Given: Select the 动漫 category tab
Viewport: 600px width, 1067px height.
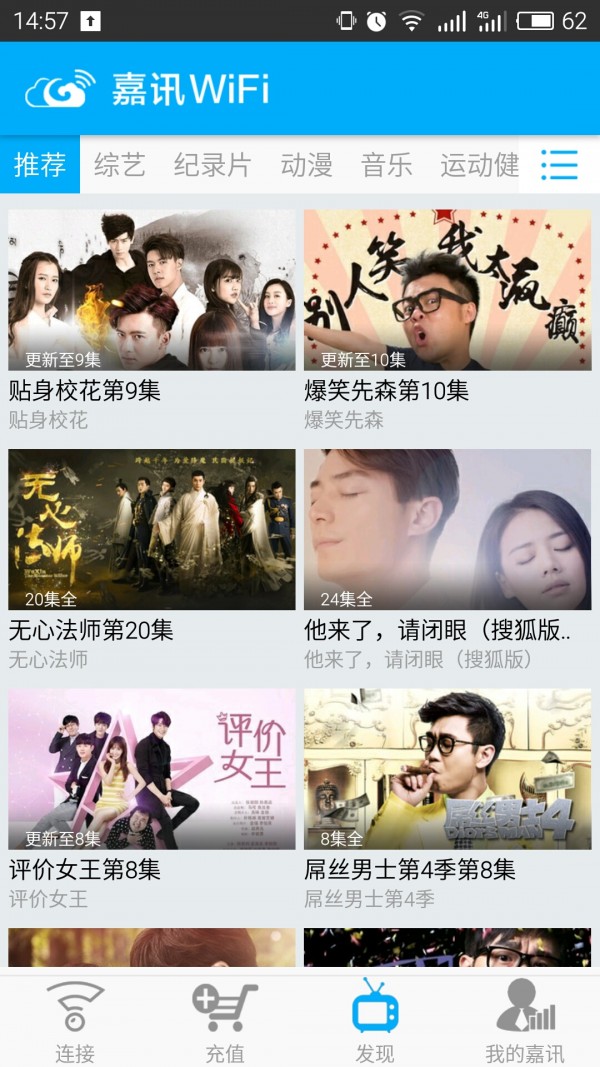Looking at the screenshot, I should tap(306, 165).
